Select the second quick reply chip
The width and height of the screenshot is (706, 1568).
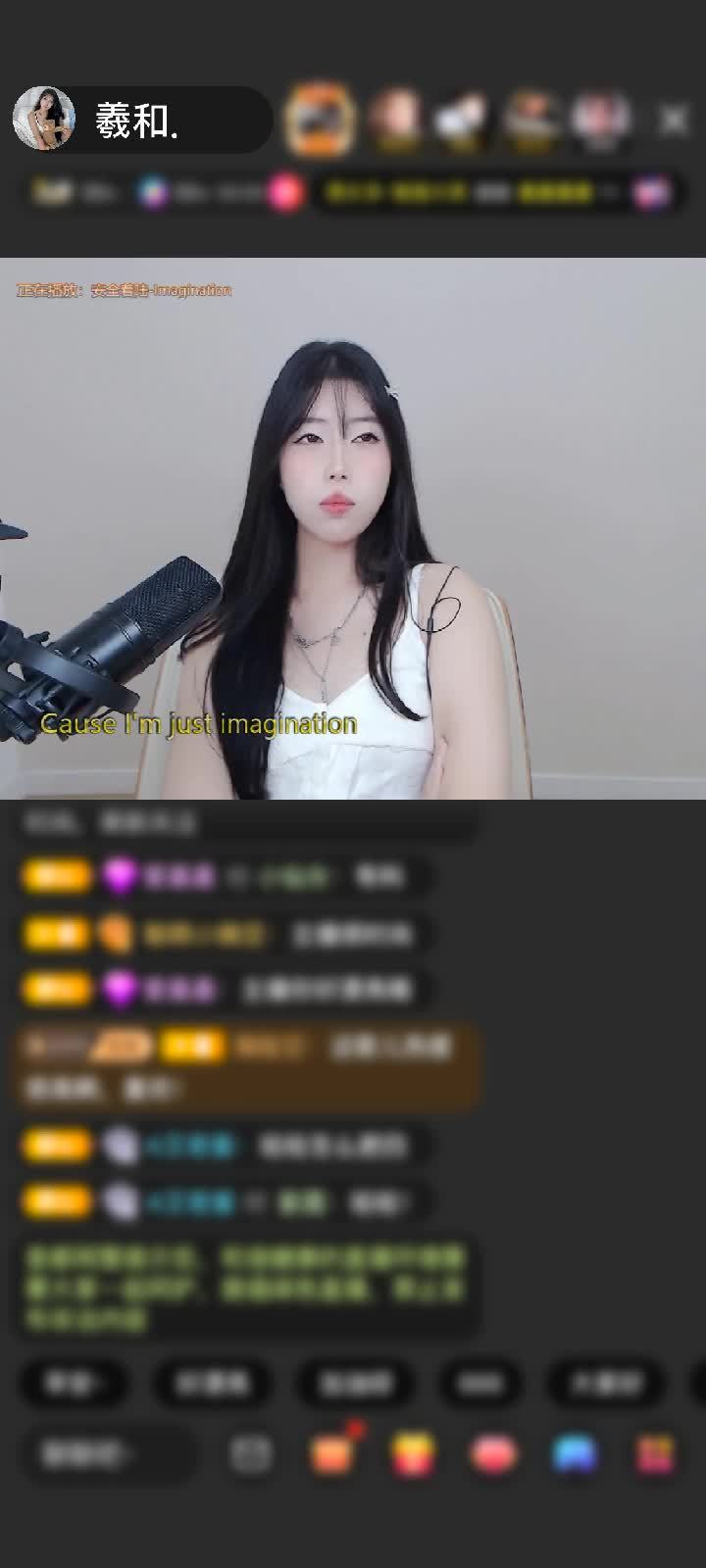(x=212, y=1383)
